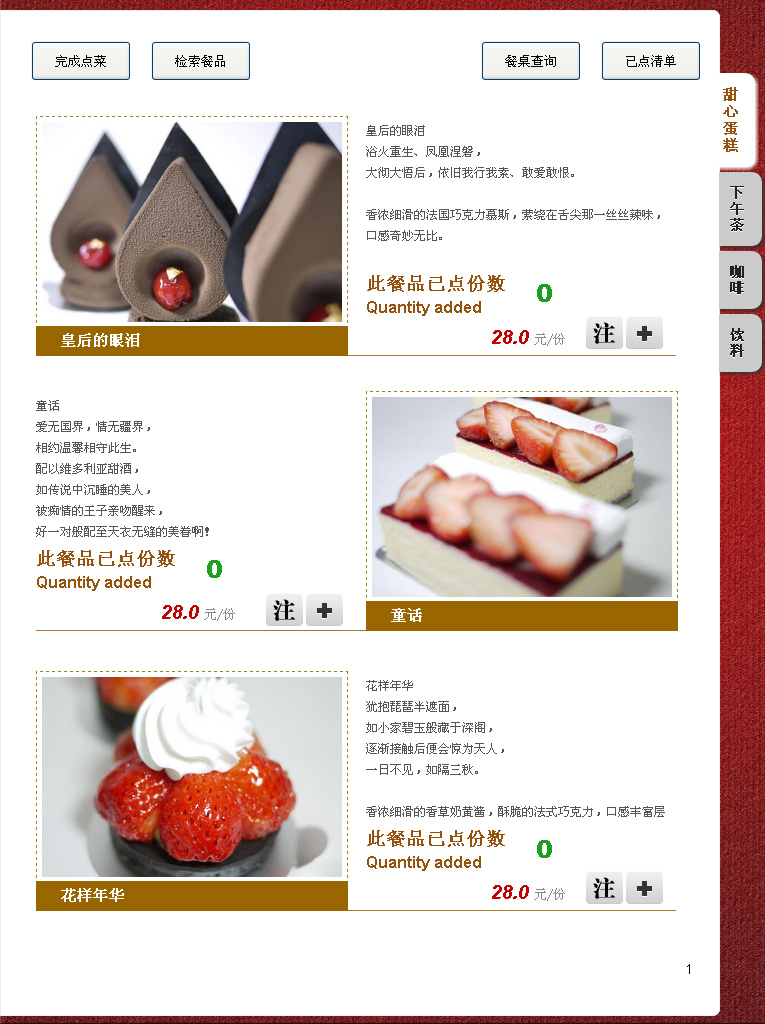Tap the 完成点菜 button
This screenshot has height=1024, width=765.
[x=81, y=61]
